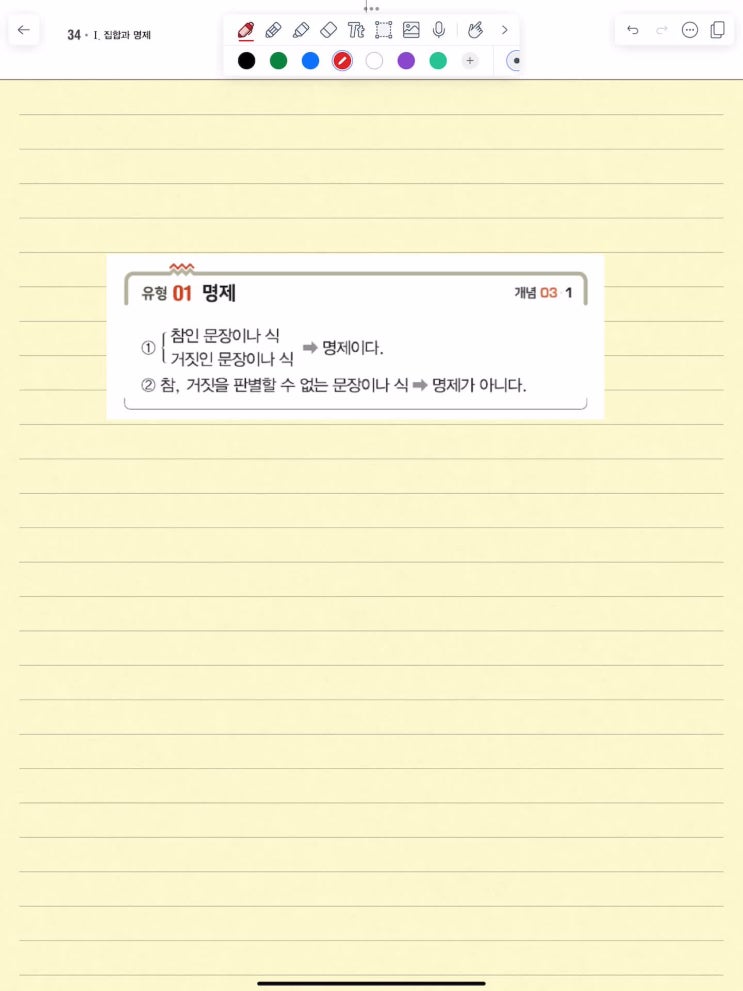743x991 pixels.
Task: Activate the selection lasso tool
Action: tap(383, 30)
